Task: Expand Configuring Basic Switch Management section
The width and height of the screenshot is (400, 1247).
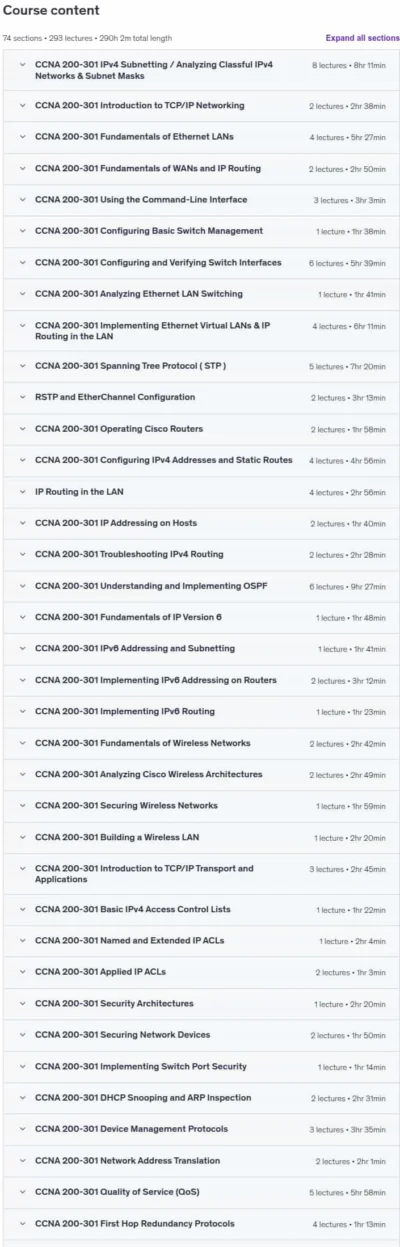Action: point(201,231)
